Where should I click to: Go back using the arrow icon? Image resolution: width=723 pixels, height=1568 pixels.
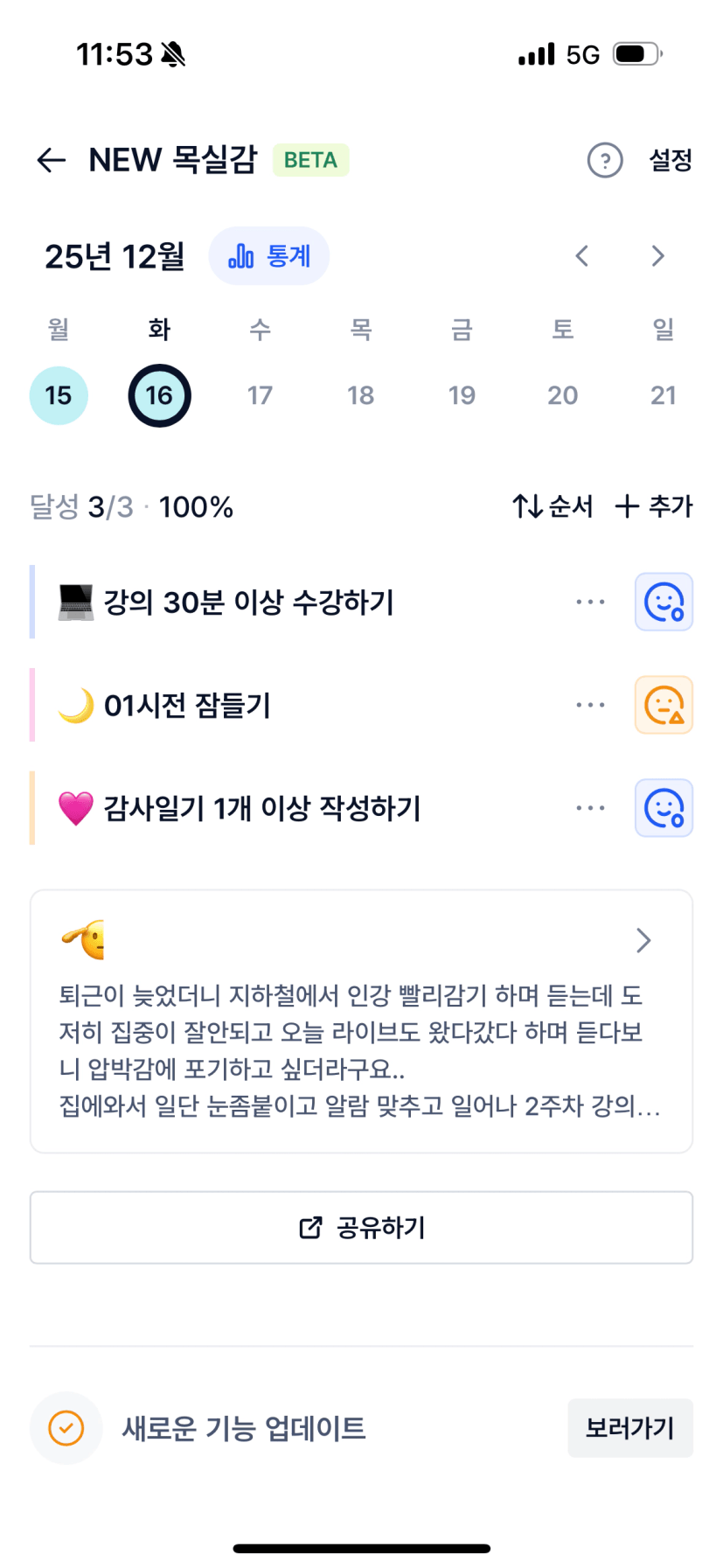(x=52, y=160)
